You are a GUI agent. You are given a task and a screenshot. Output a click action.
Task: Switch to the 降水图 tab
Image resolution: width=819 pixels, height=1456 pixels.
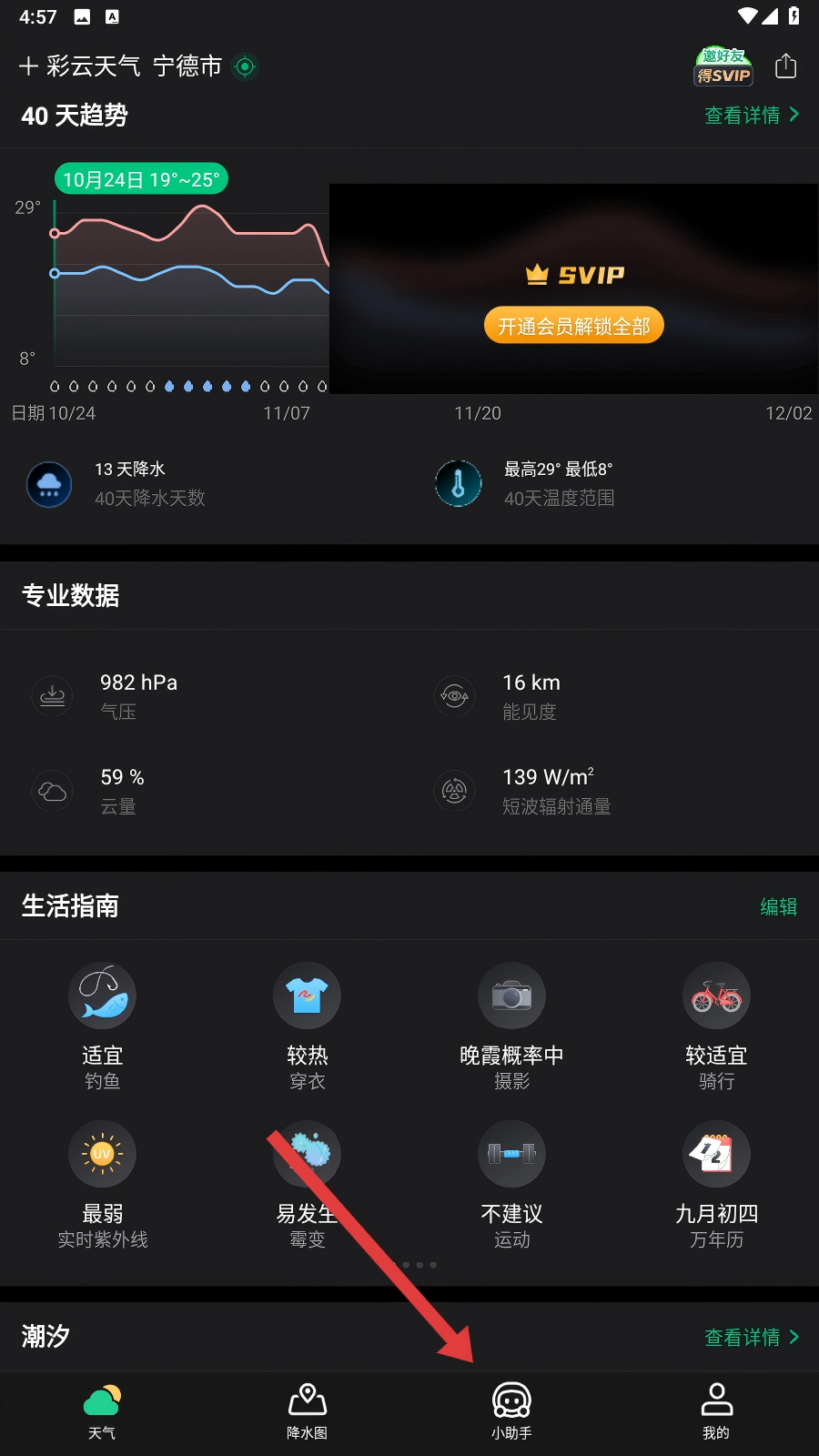tap(307, 1411)
